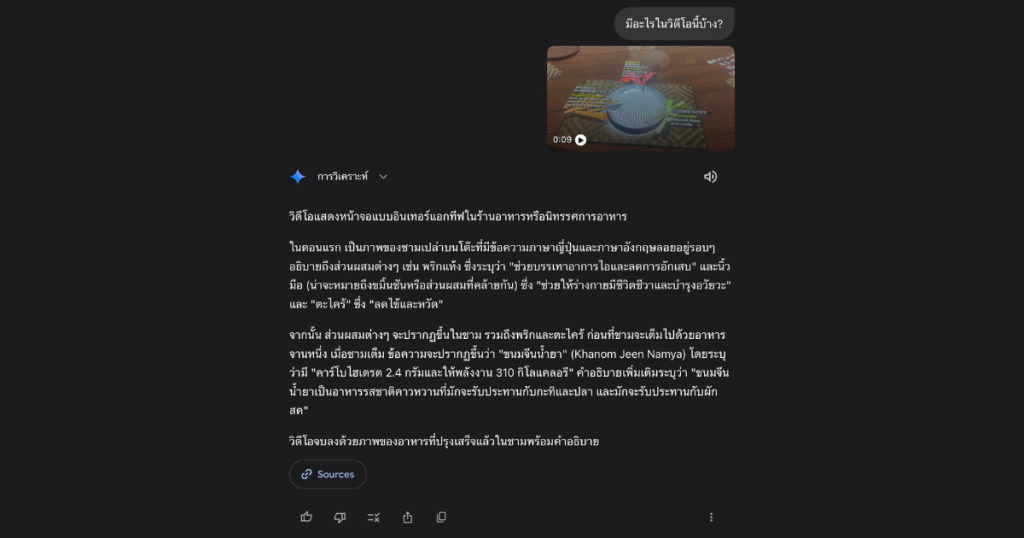1024x538 pixels.
Task: Expand the การวิเคราะห์ dropdown
Action: (383, 177)
